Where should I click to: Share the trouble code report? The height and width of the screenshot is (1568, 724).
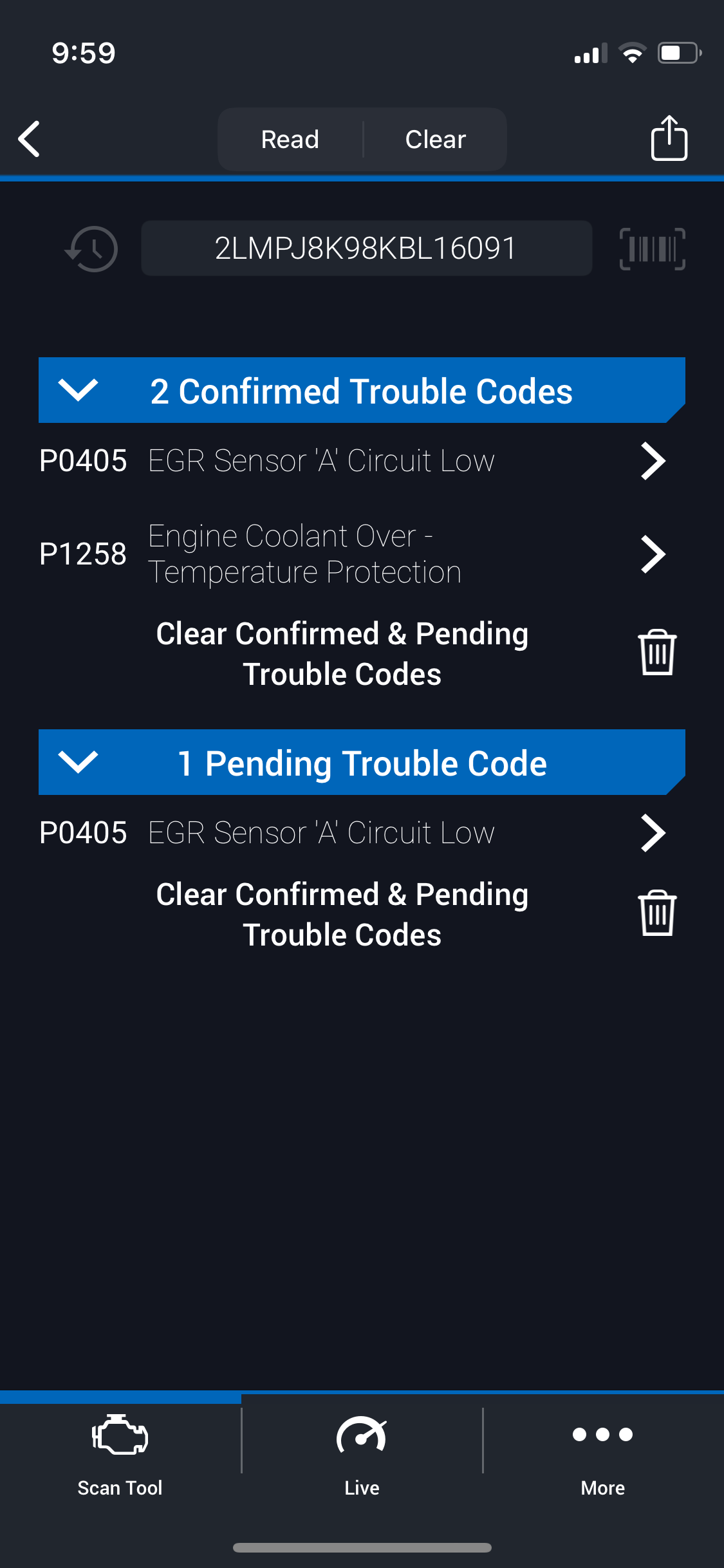coord(669,138)
